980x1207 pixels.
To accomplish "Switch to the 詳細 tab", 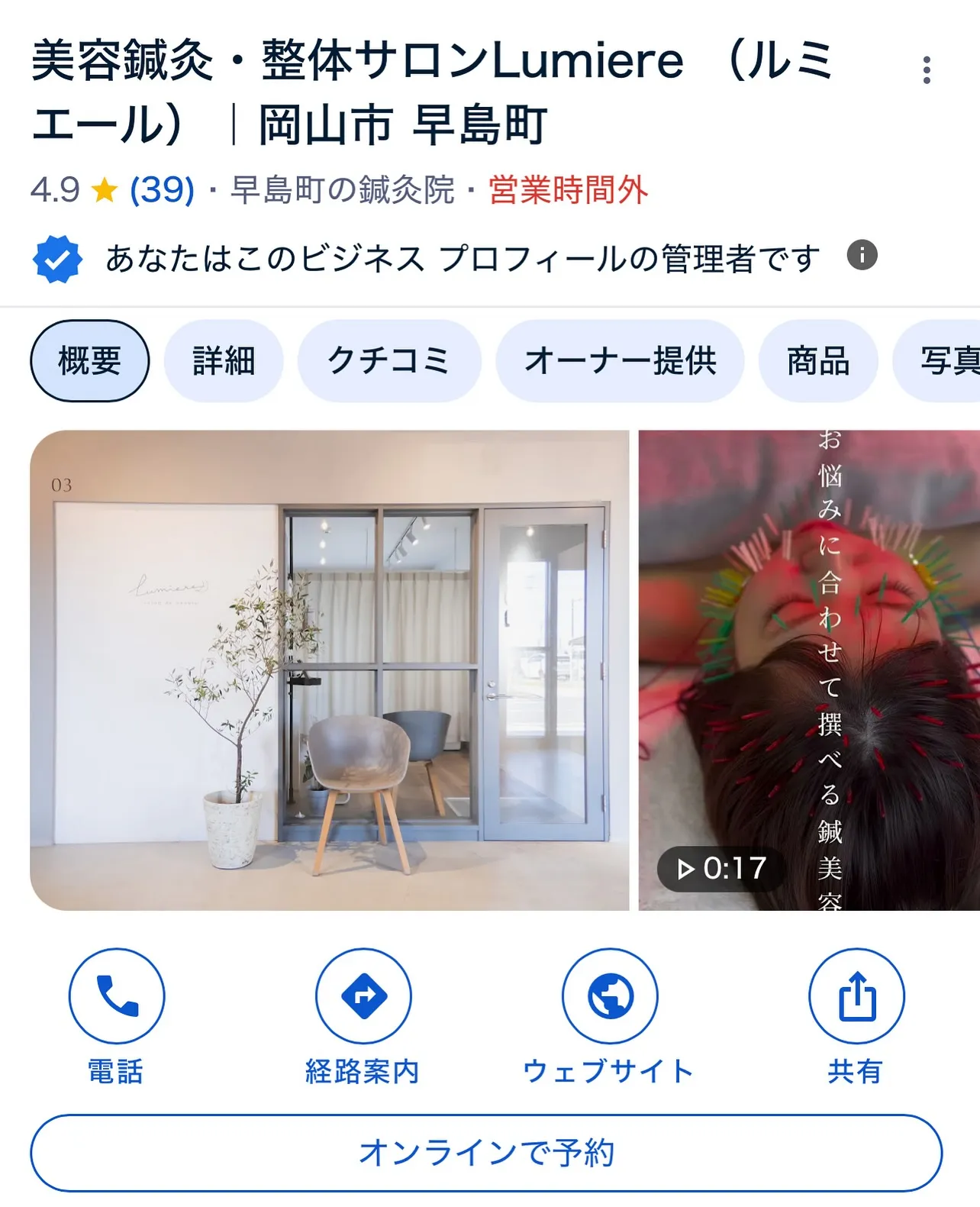I will (224, 361).
